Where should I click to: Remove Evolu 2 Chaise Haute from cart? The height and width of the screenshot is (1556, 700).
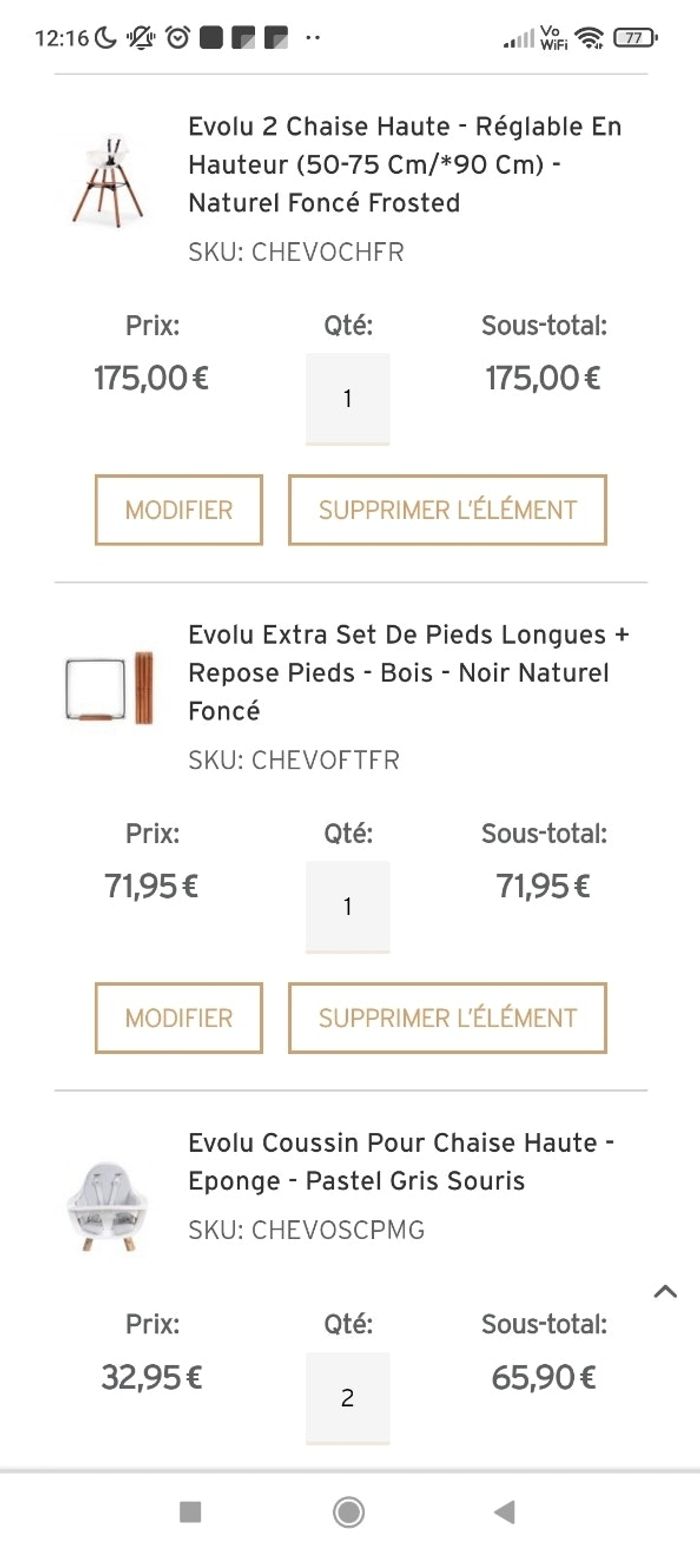click(x=447, y=510)
